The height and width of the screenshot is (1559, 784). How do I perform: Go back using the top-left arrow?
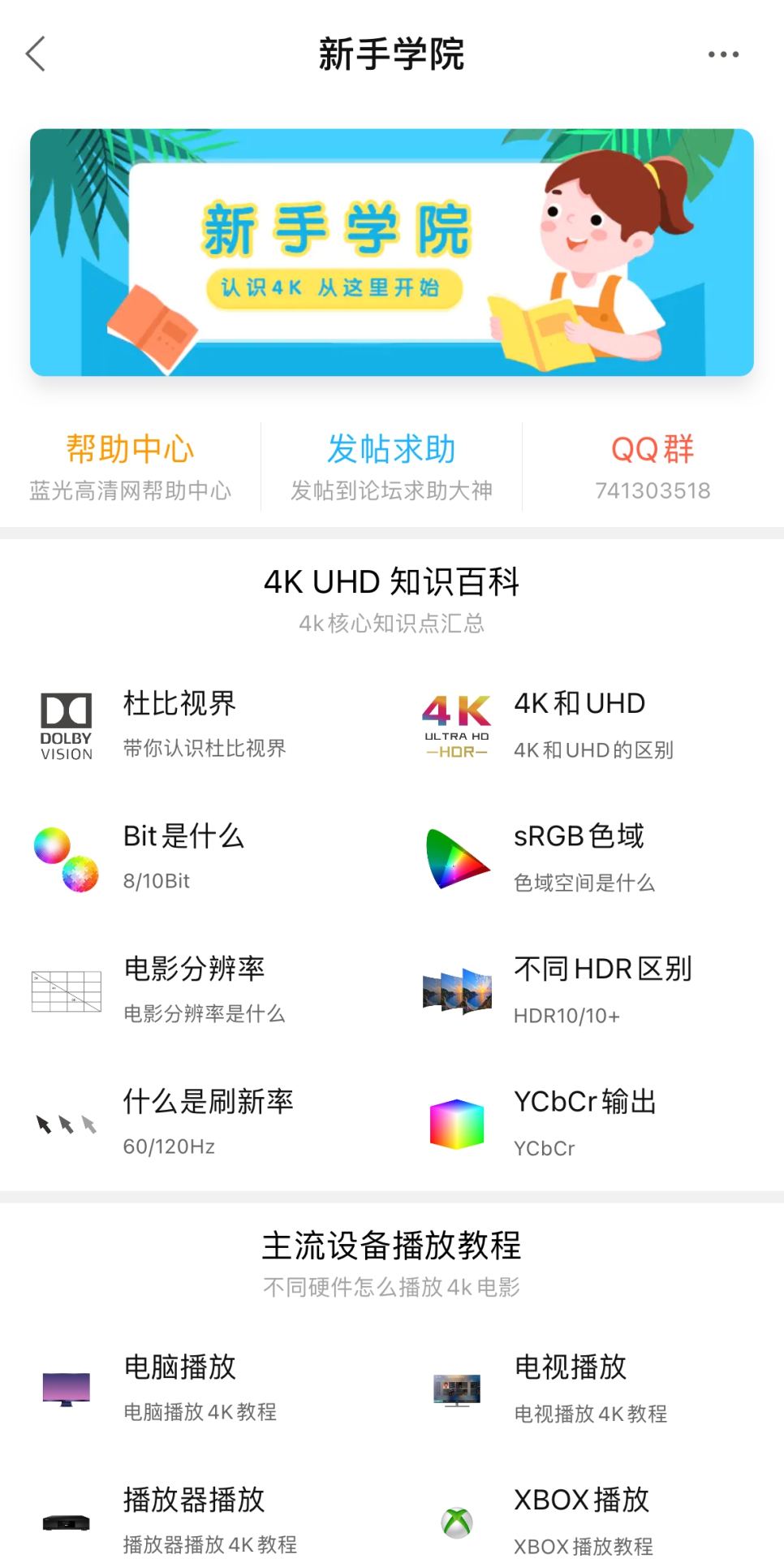[36, 54]
